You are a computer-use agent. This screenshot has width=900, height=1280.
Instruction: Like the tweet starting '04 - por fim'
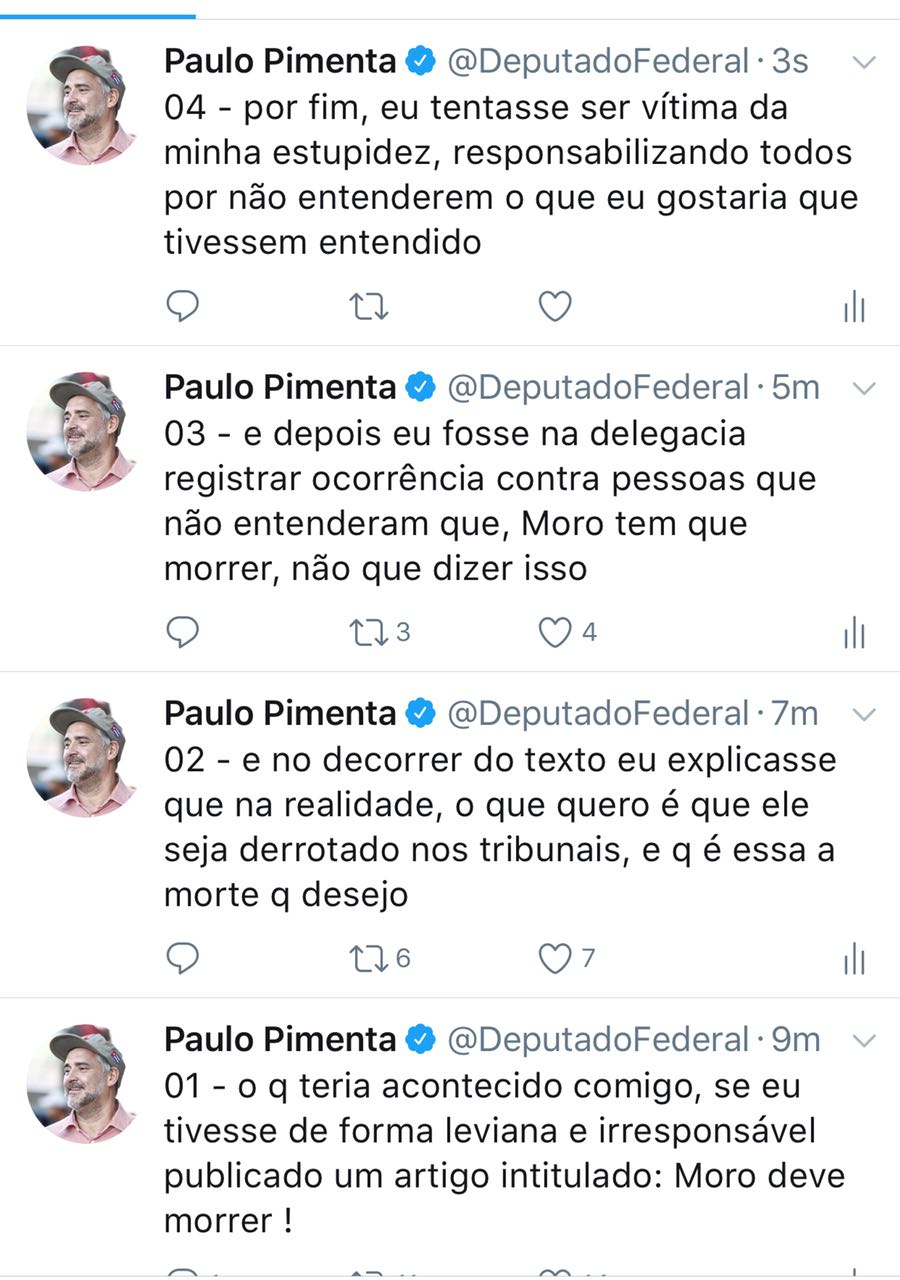[x=555, y=306]
